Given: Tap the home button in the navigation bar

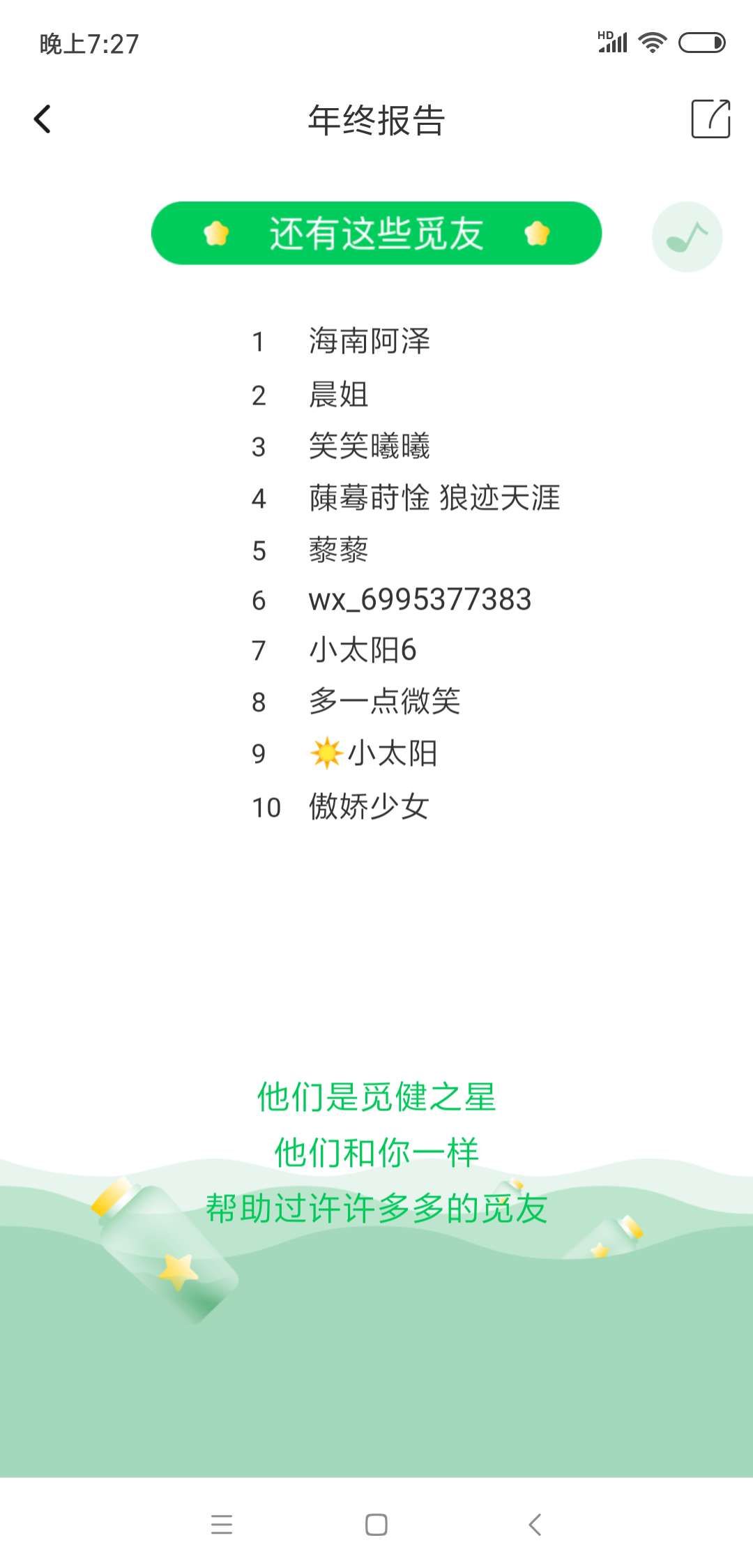Looking at the screenshot, I should [x=375, y=1524].
